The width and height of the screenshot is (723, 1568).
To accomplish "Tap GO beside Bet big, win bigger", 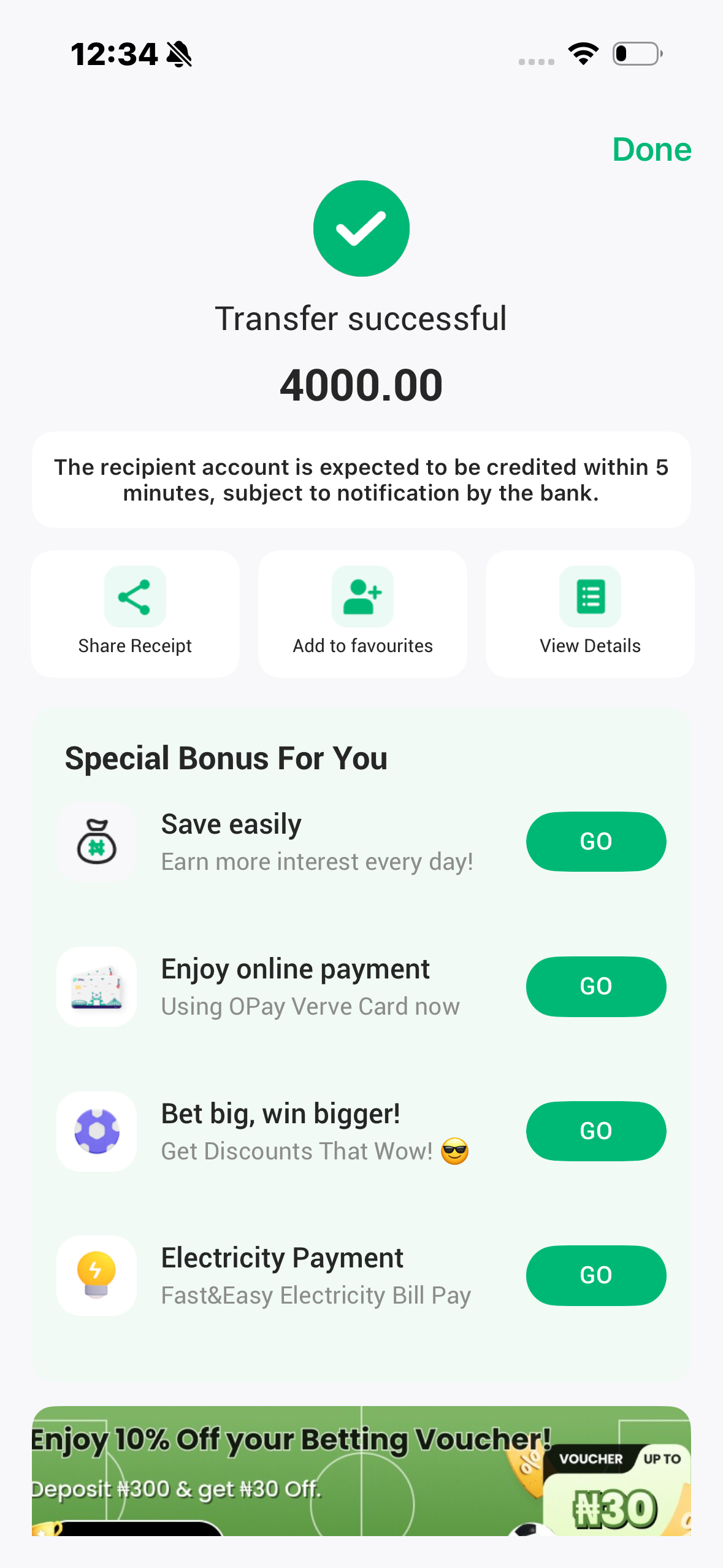I will (595, 1131).
